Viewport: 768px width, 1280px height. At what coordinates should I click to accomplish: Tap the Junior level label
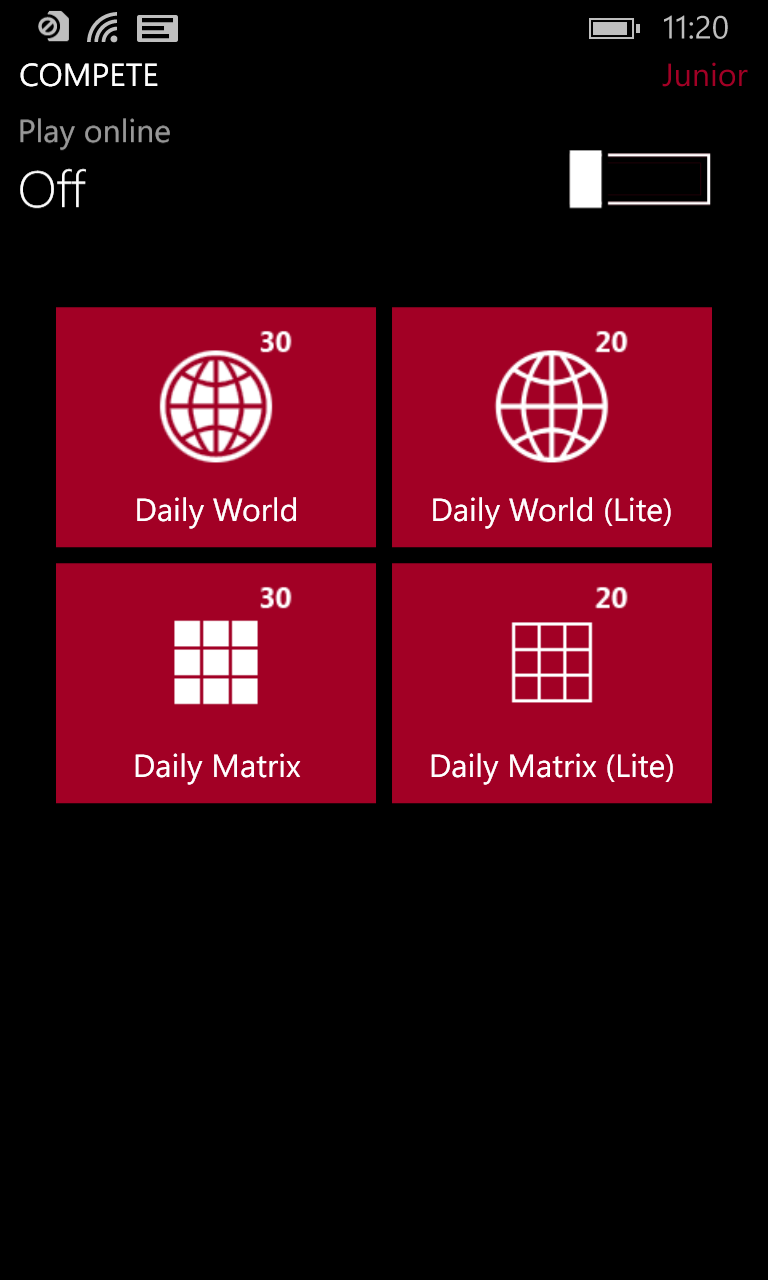704,76
